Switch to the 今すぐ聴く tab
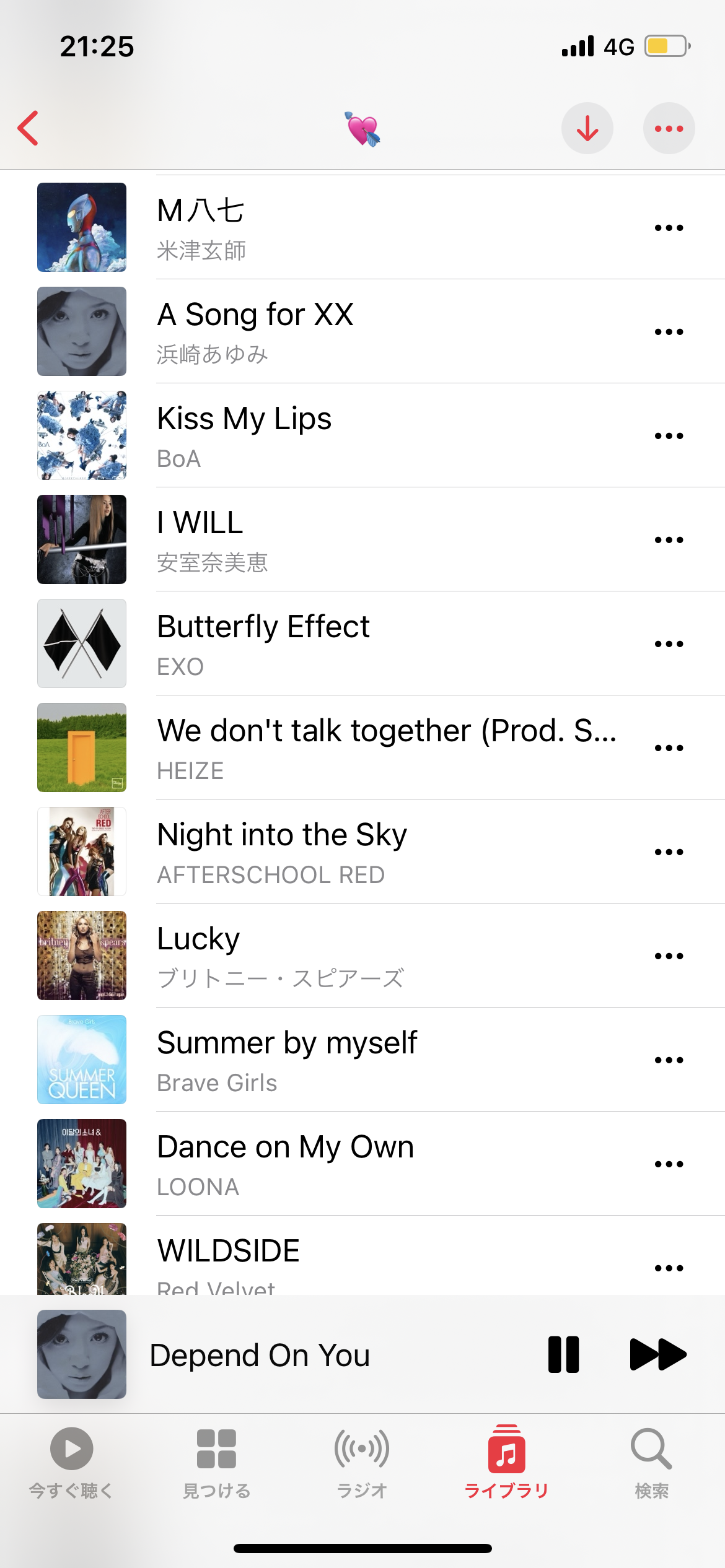 [x=71, y=1463]
